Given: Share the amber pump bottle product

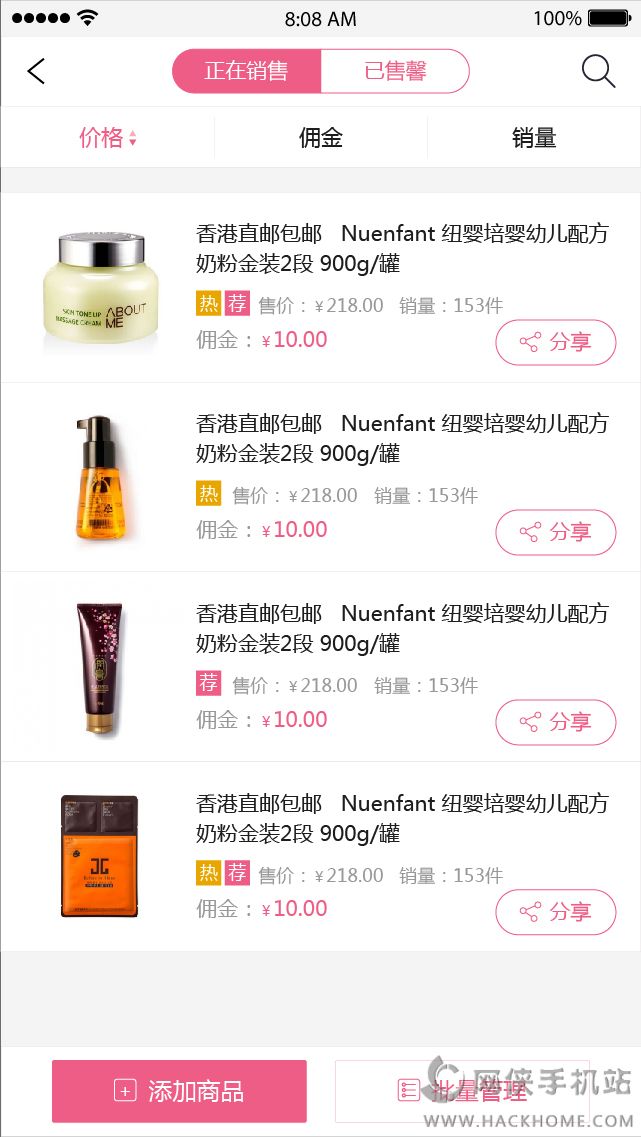Looking at the screenshot, I should pyautogui.click(x=555, y=532).
